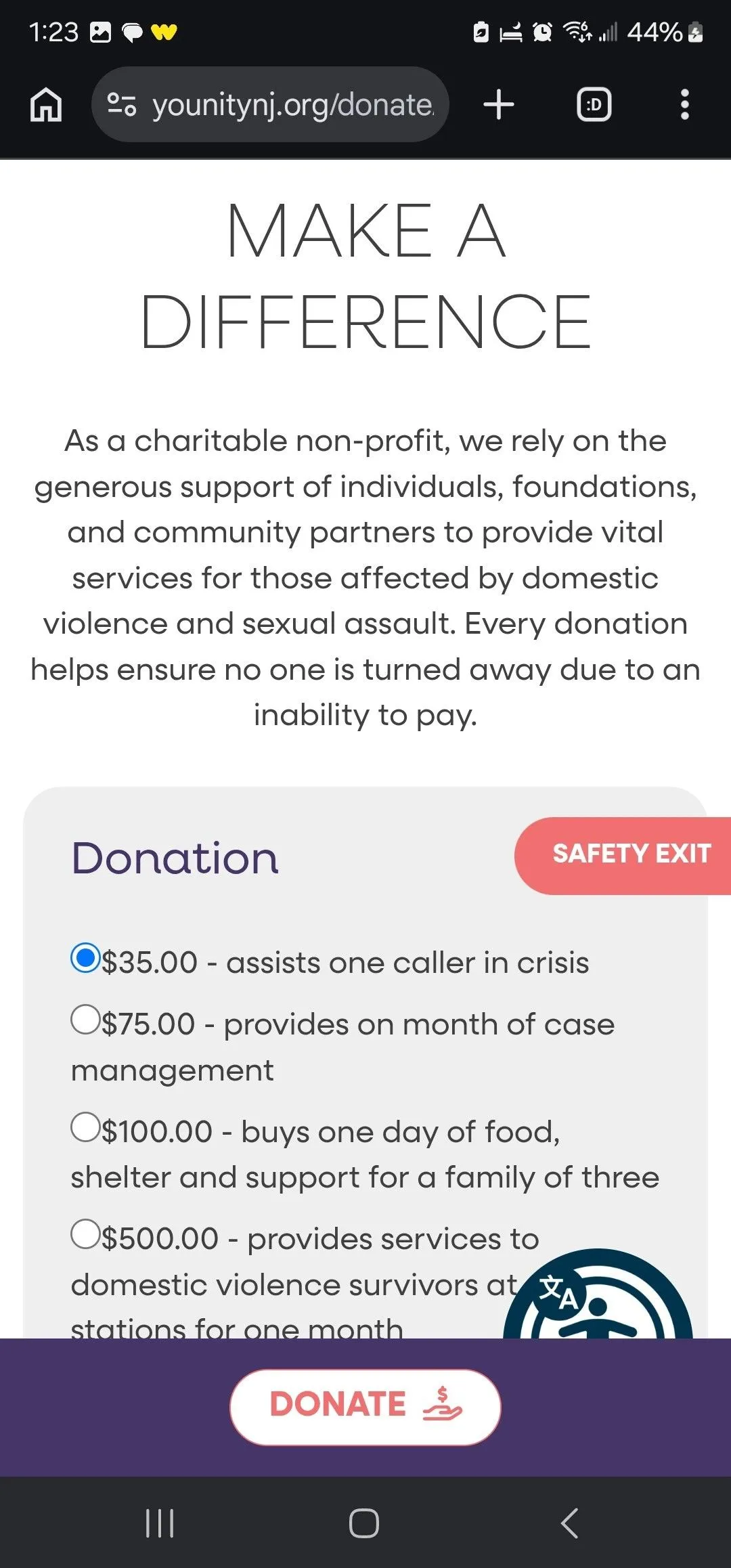Choose the $500.00 donation amount

coord(85,1234)
